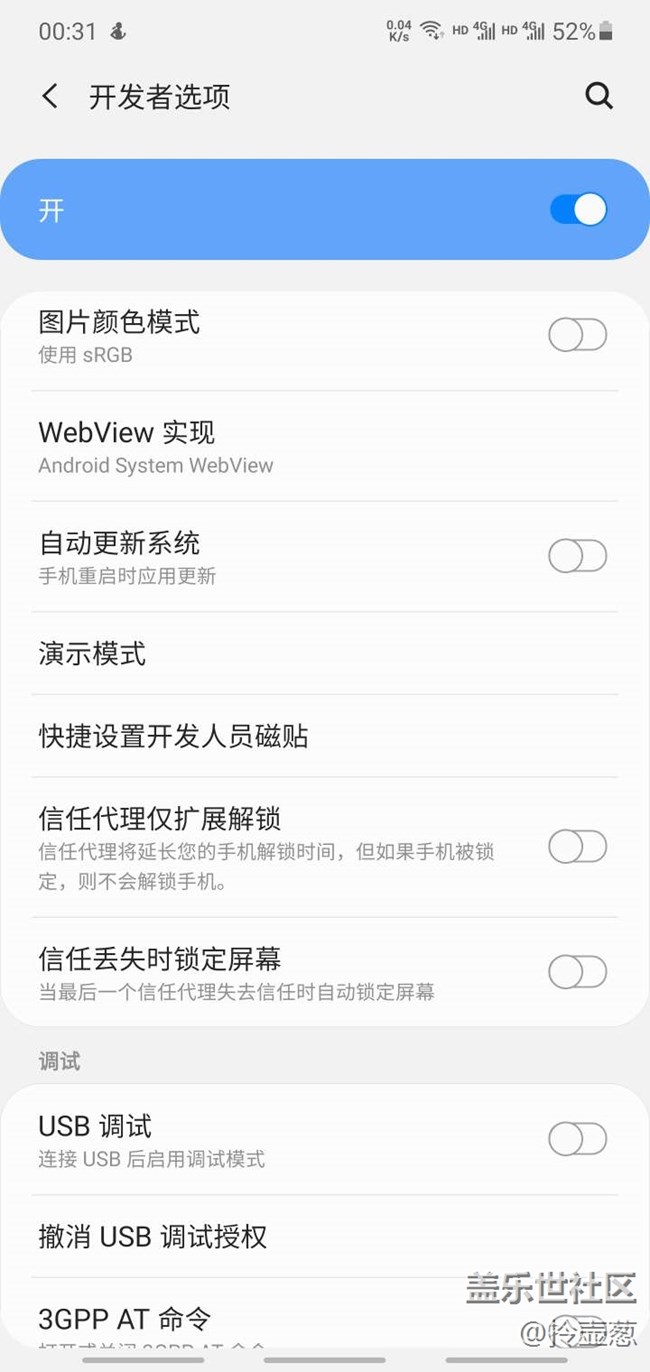Open search in developer options
650x1372 pixels.
click(x=598, y=96)
